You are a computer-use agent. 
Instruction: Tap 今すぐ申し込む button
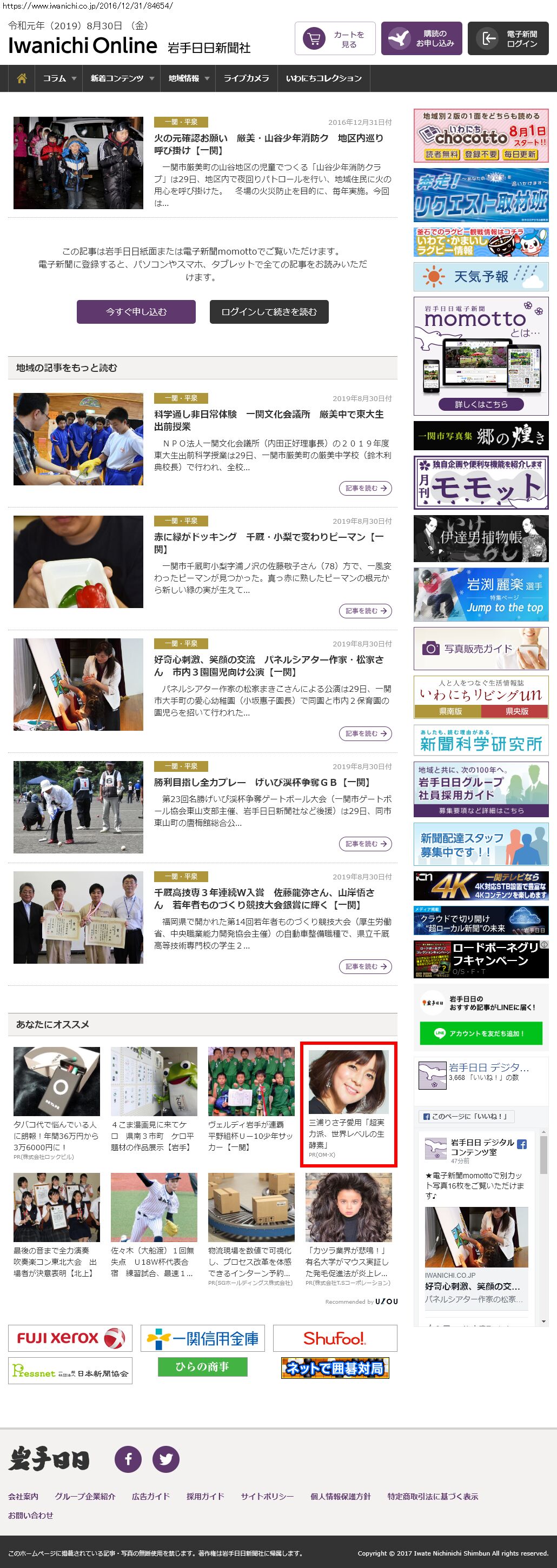(136, 312)
